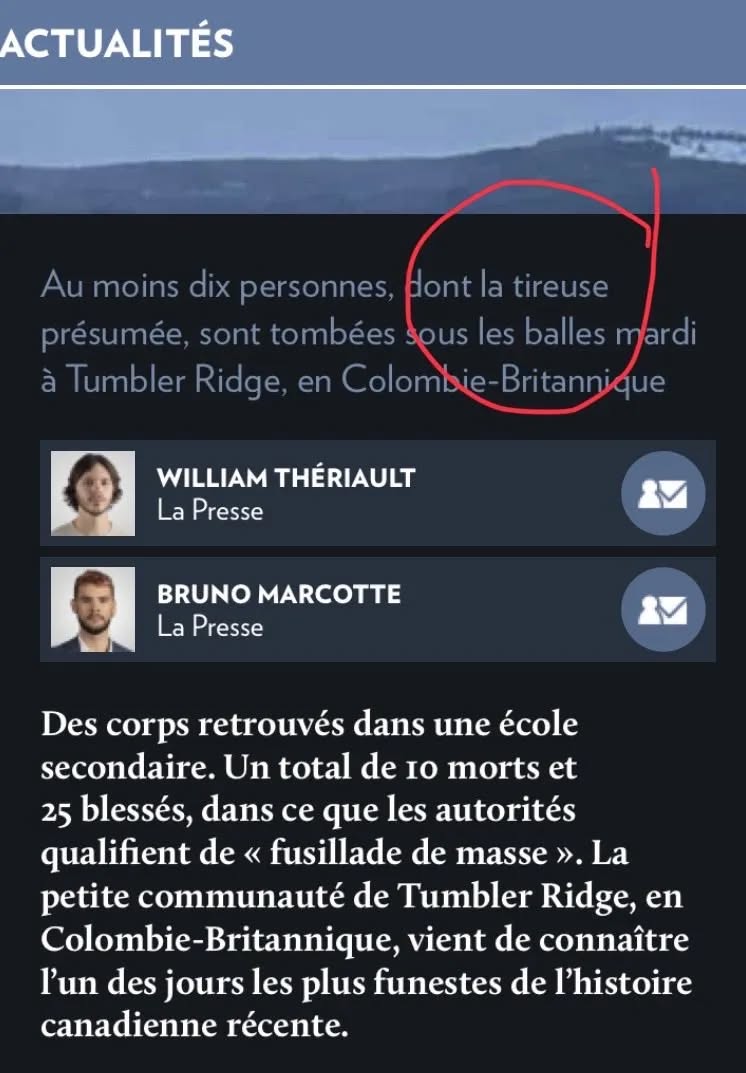Contact Bruno Marcotte via the envelope icon
The image size is (746, 1073).
point(663,609)
